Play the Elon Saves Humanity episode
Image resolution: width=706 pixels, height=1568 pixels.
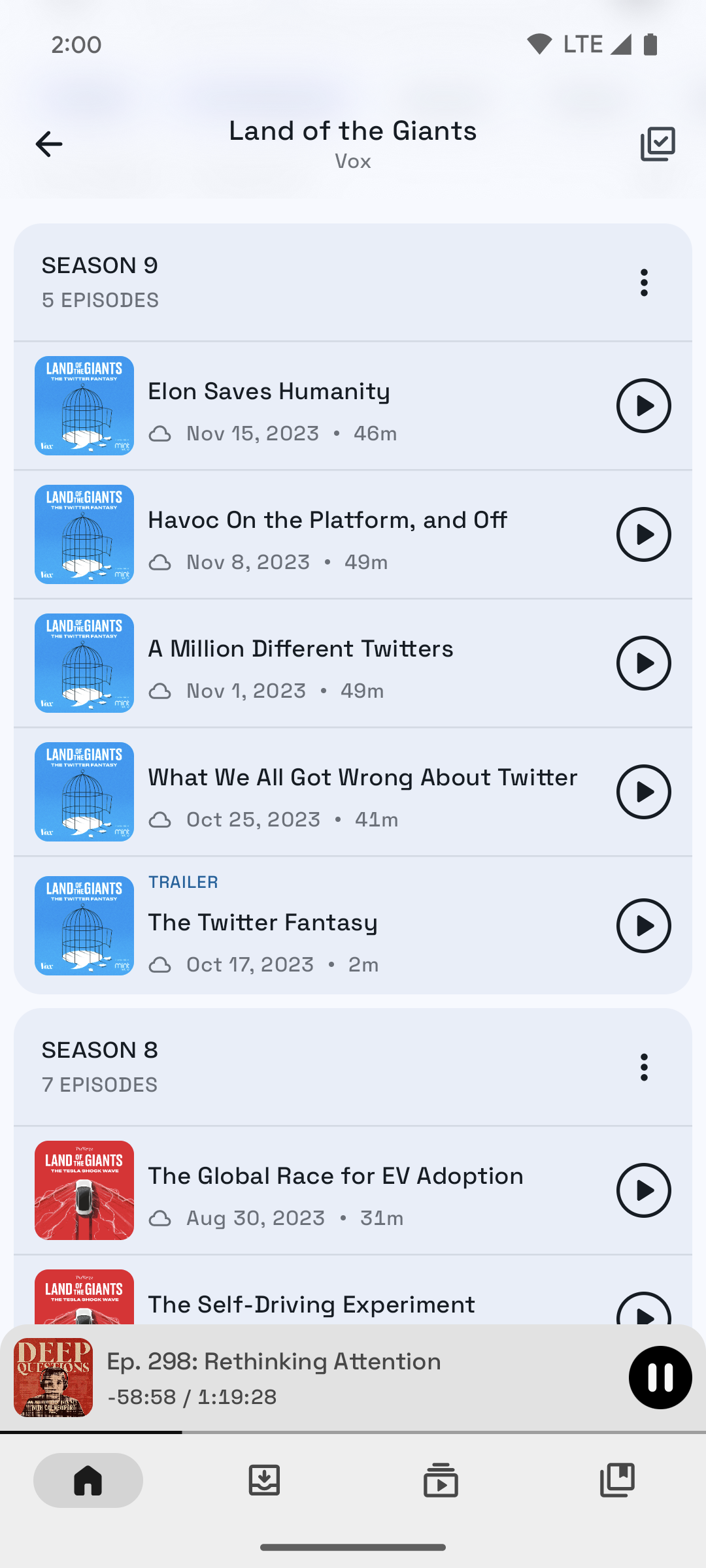coord(644,406)
